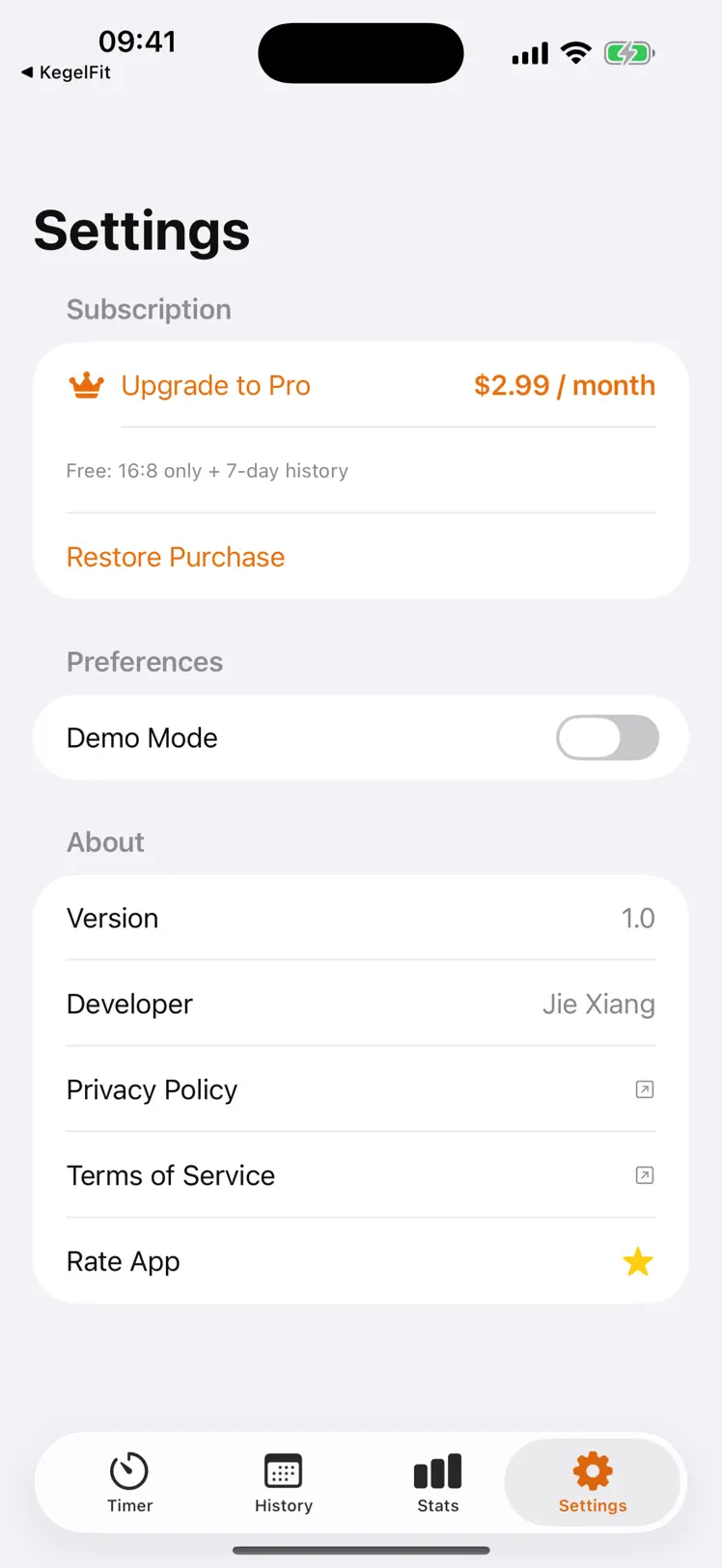Open Terms of Service via its external link icon
Image resolution: width=722 pixels, height=1568 pixels.
644,1174
